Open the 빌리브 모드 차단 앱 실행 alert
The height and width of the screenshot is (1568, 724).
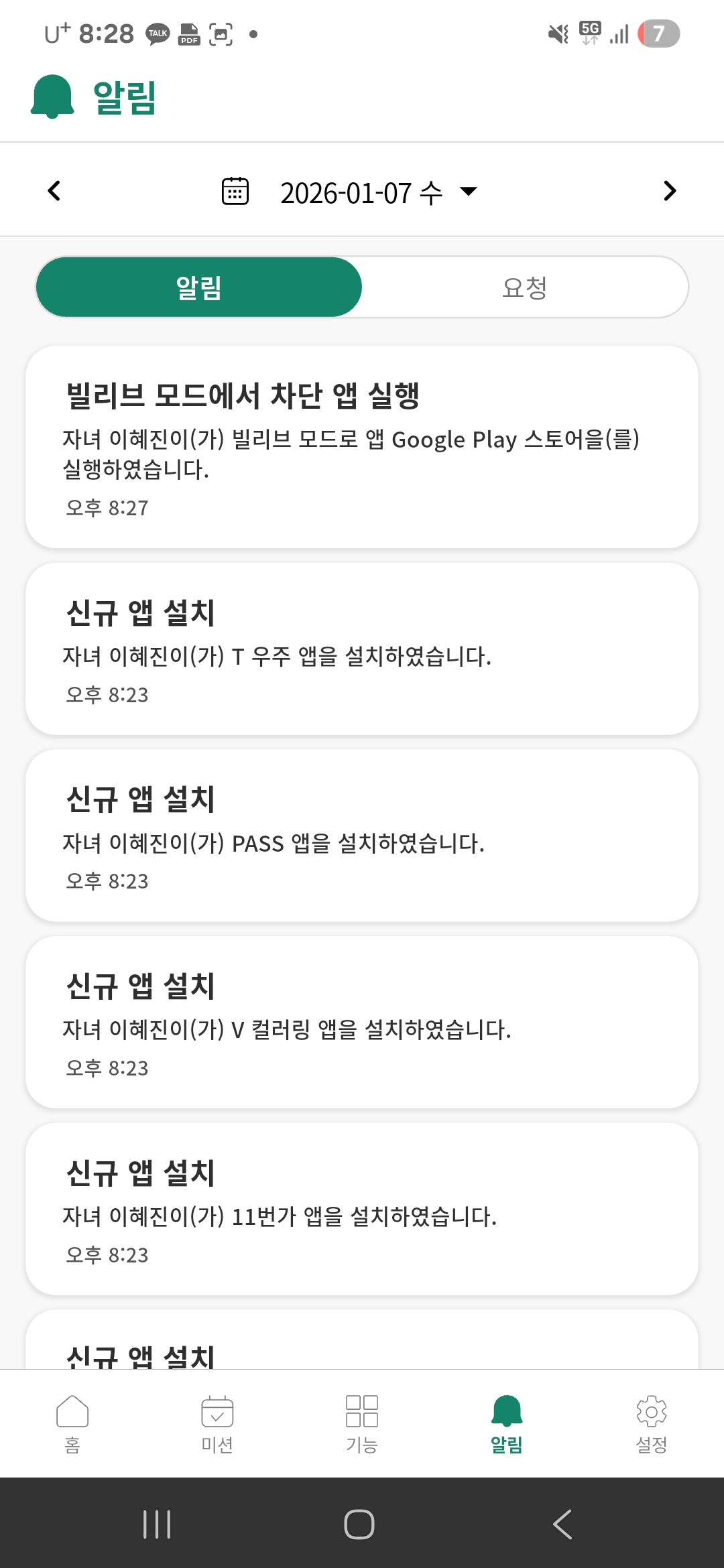[362, 447]
